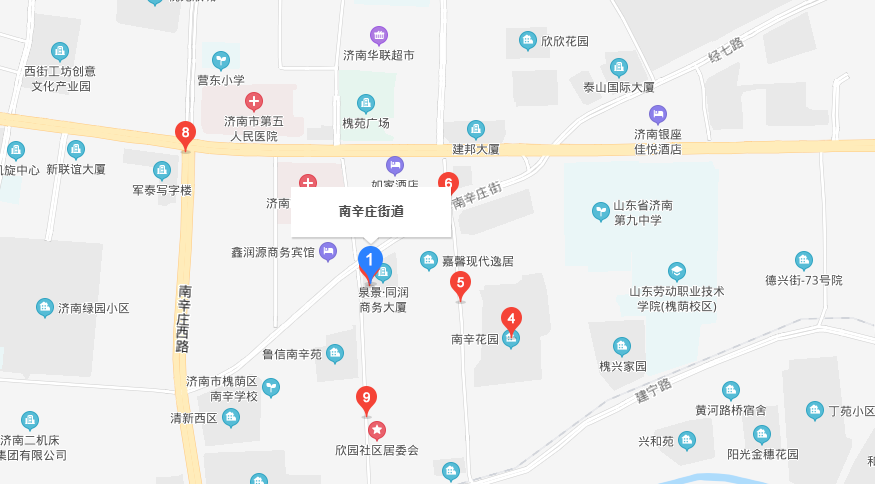The image size is (875, 484).
Task: Open red marker 6 near 南辛庄街
Action: (449, 181)
